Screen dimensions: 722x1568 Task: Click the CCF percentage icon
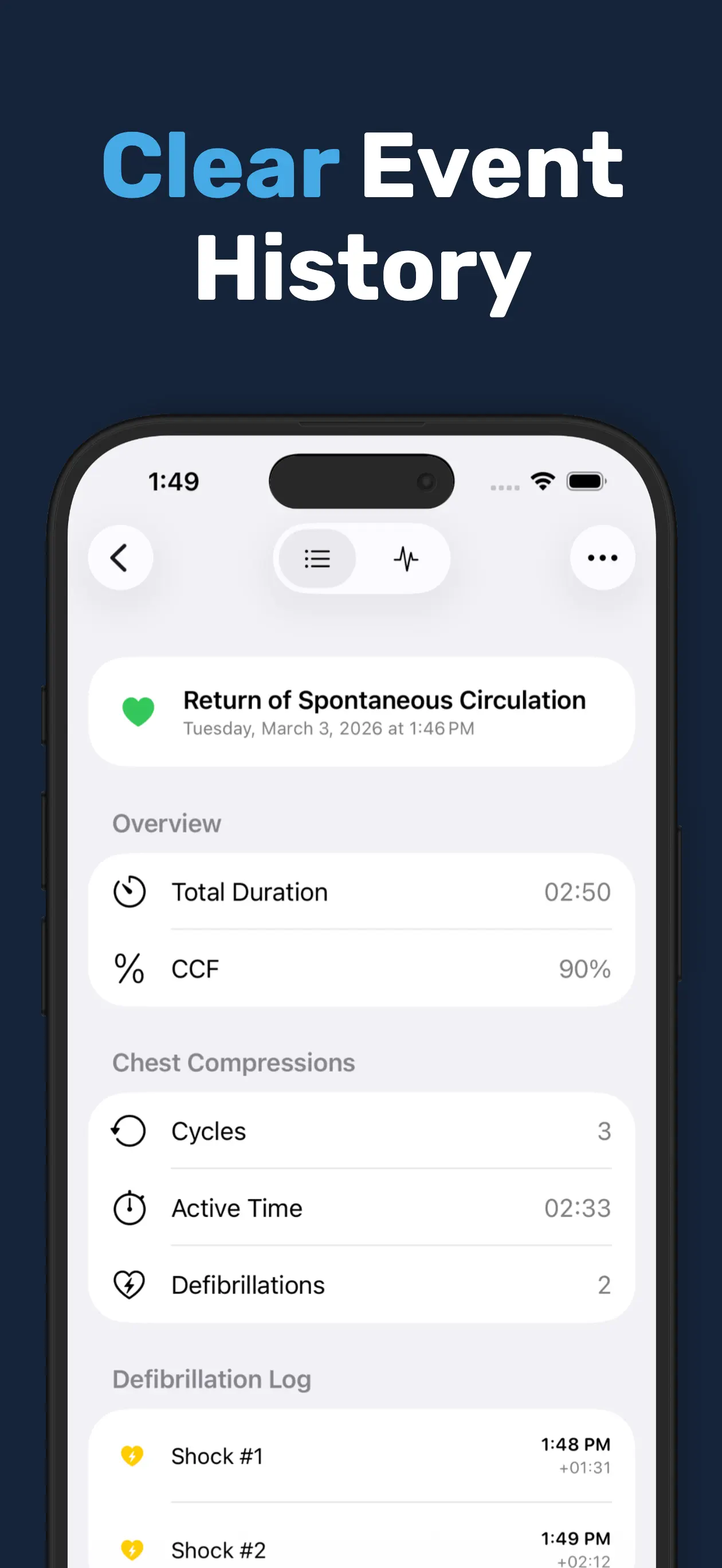(x=129, y=968)
